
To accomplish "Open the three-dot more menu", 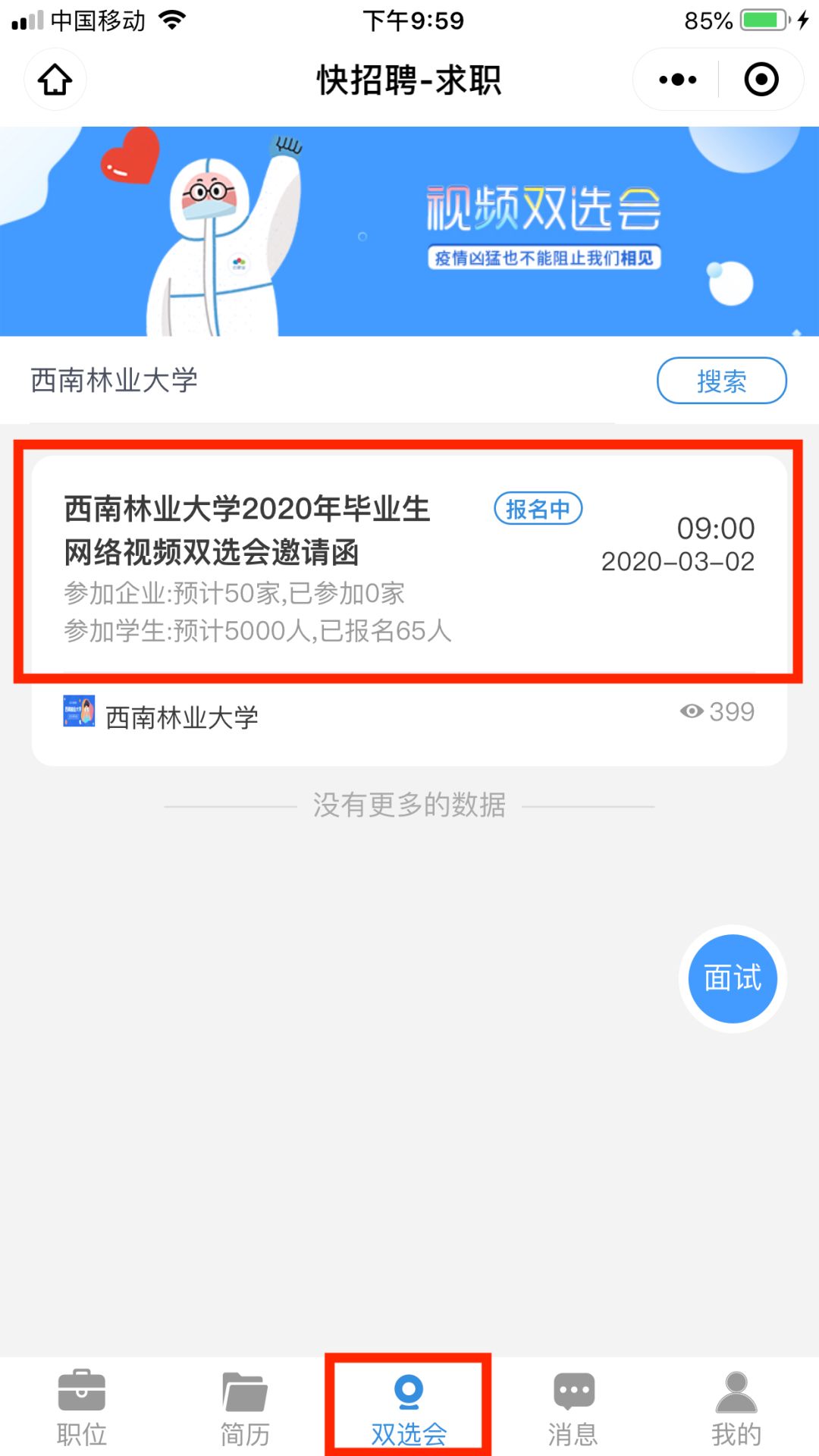I will tap(677, 80).
